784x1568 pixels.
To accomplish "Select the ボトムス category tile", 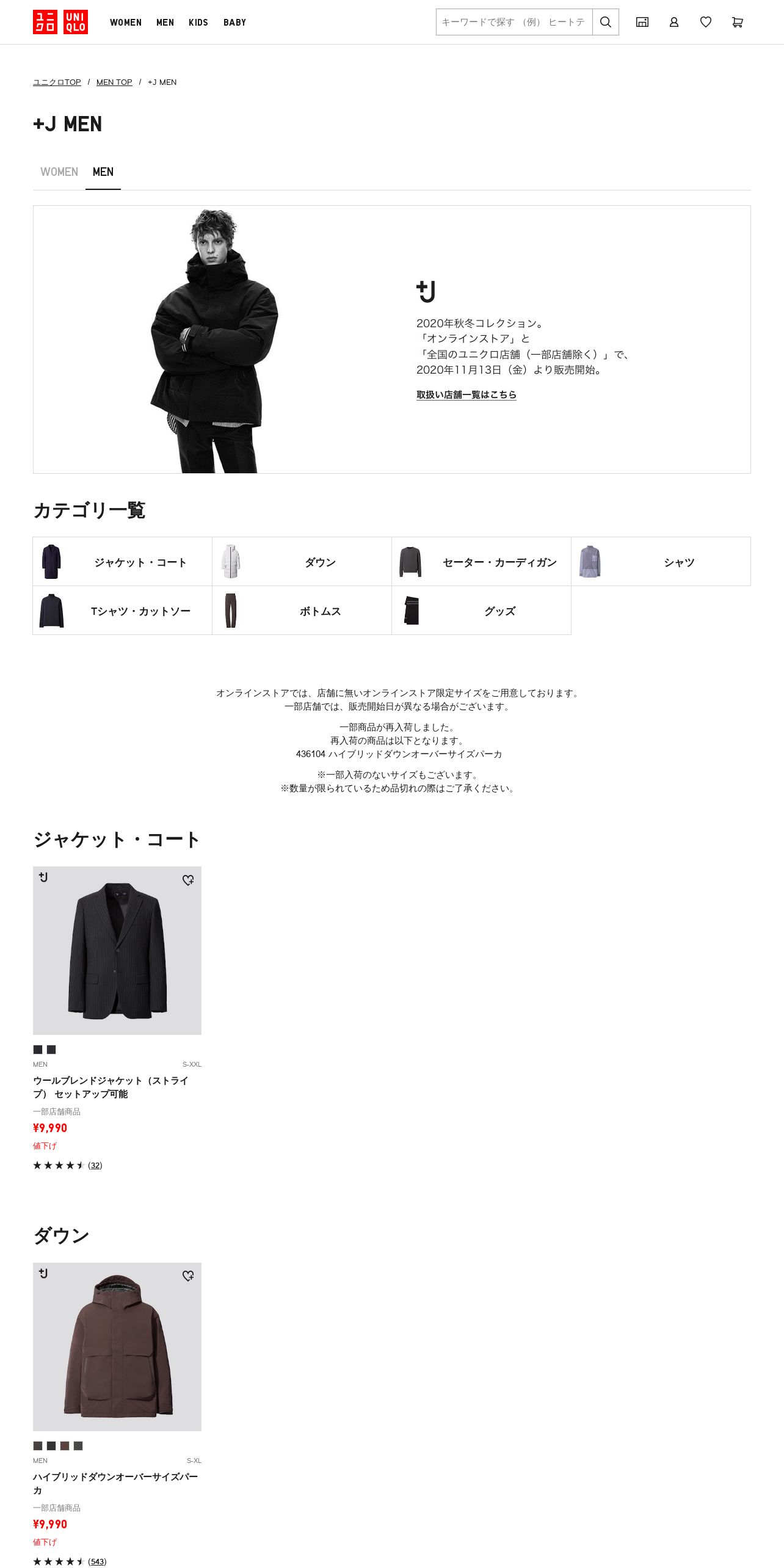I will pos(302,611).
